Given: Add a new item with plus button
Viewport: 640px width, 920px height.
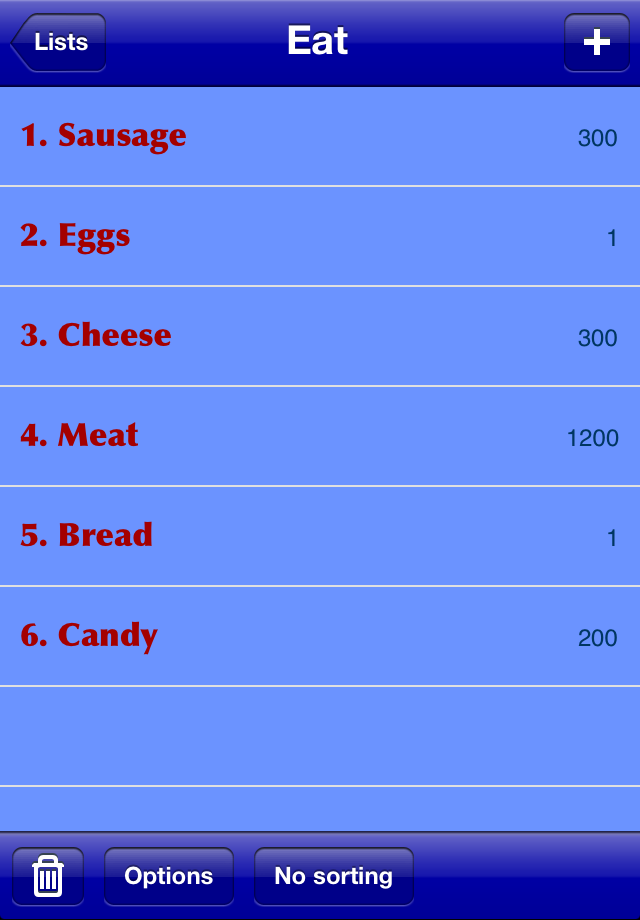Looking at the screenshot, I should point(596,42).
